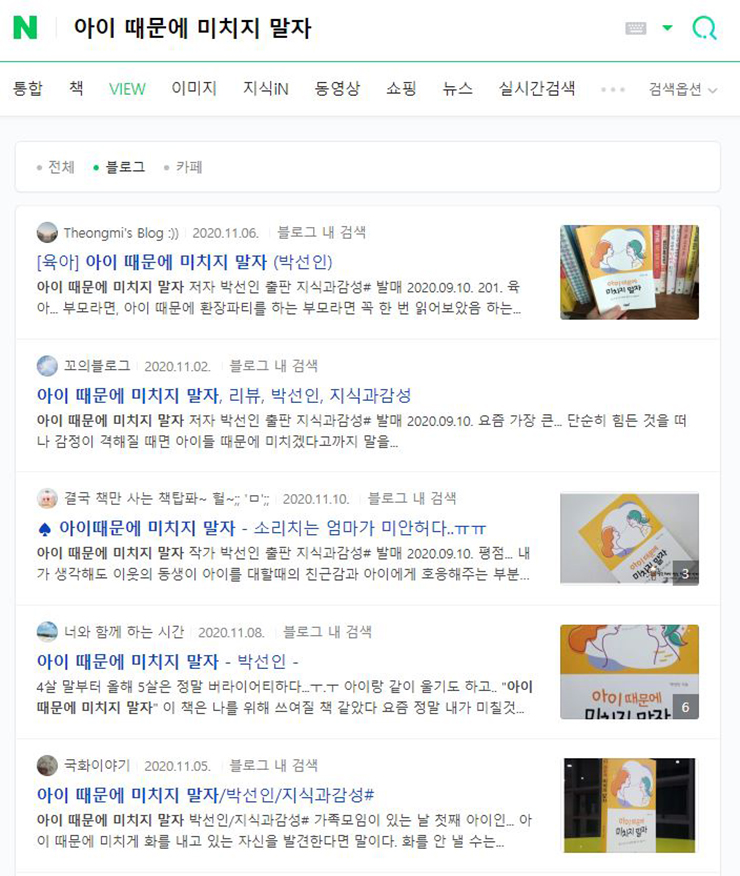Switch to the 동영상 tab
This screenshot has width=740, height=876.
pos(337,88)
